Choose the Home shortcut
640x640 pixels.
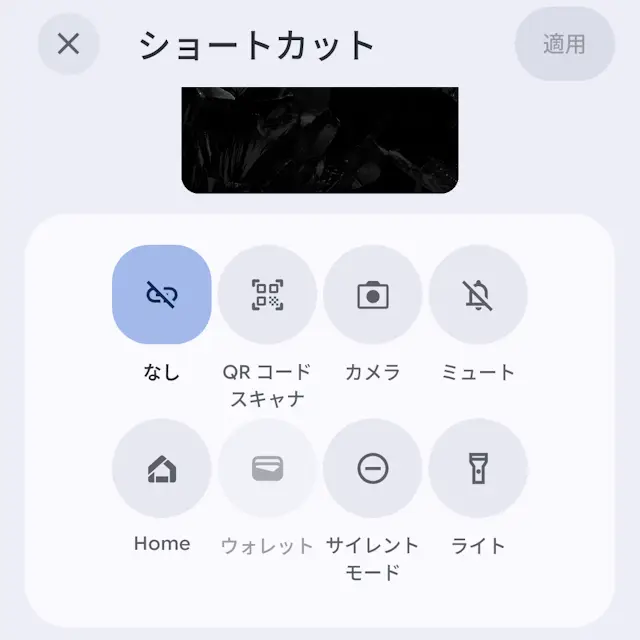161,468
